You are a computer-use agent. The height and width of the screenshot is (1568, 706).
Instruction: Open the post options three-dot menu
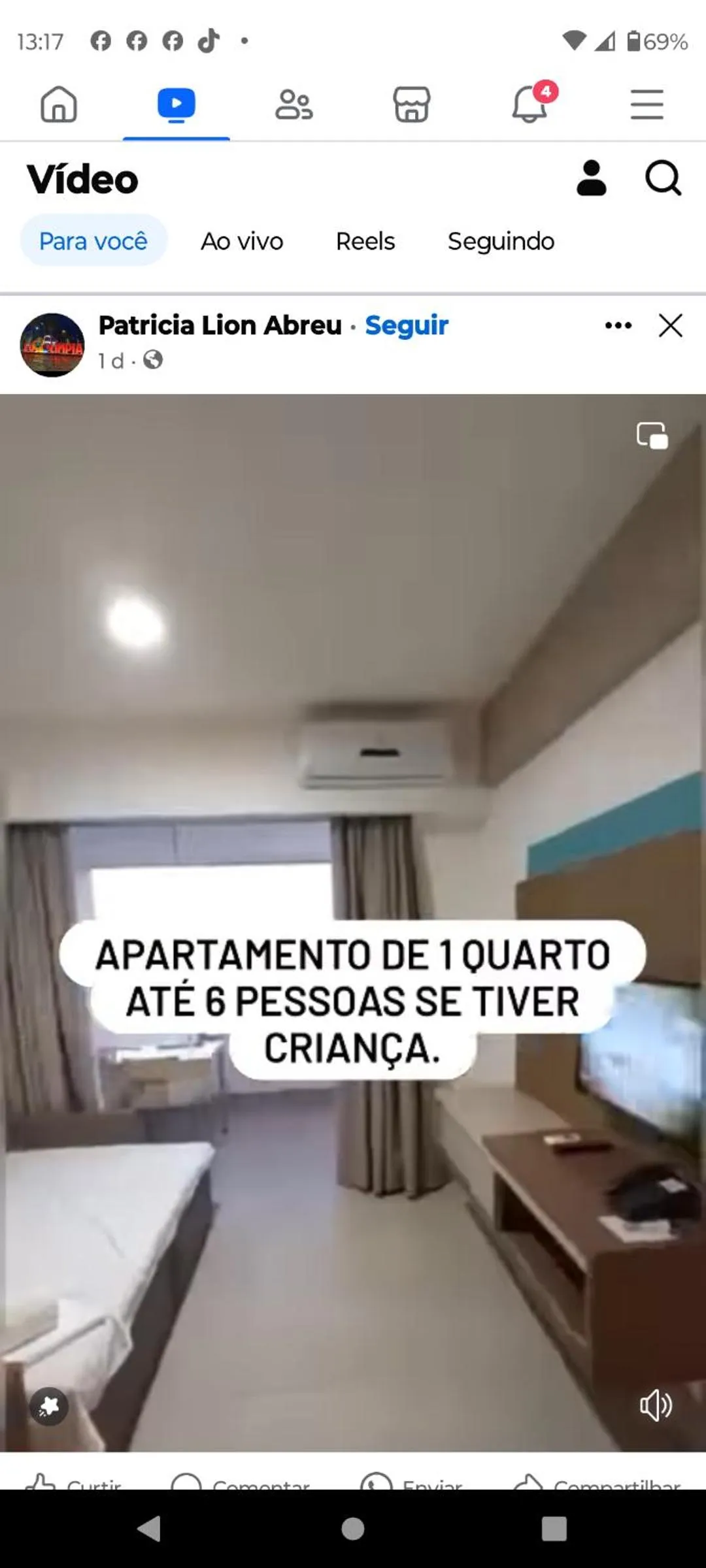click(617, 325)
